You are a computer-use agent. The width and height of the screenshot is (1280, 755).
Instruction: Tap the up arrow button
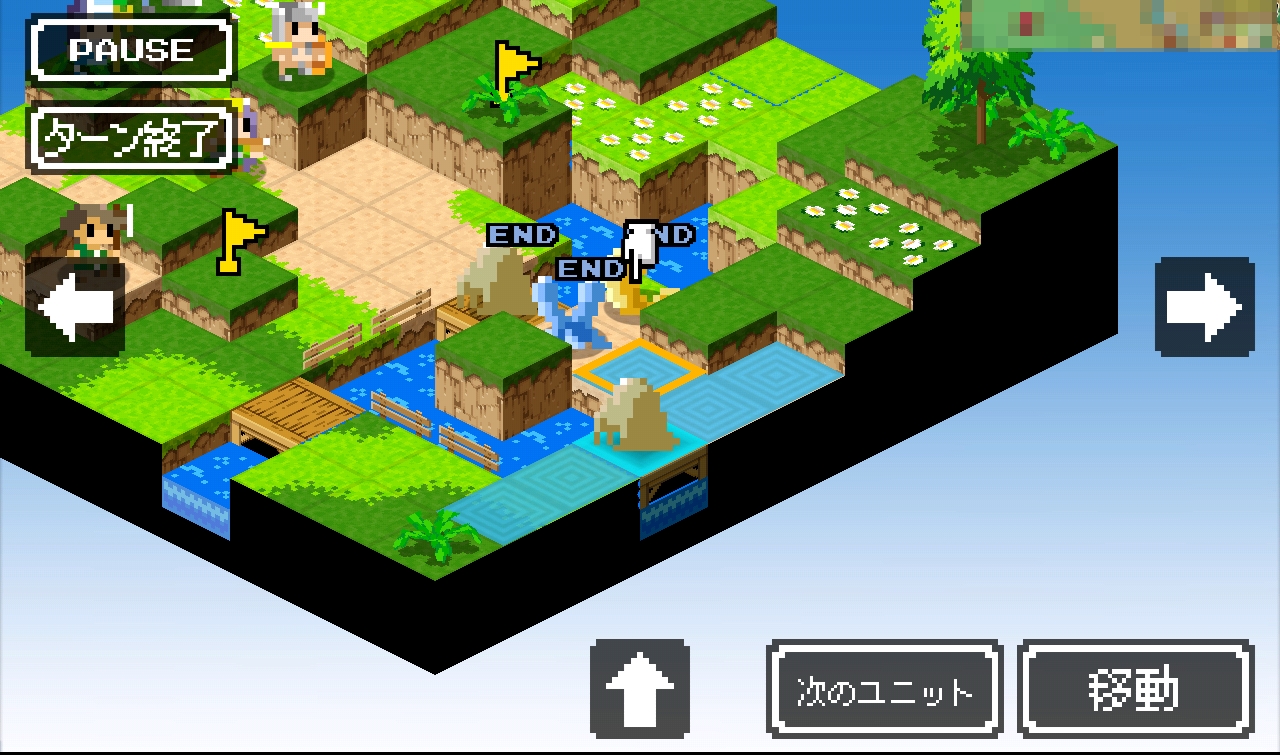pyautogui.click(x=640, y=689)
